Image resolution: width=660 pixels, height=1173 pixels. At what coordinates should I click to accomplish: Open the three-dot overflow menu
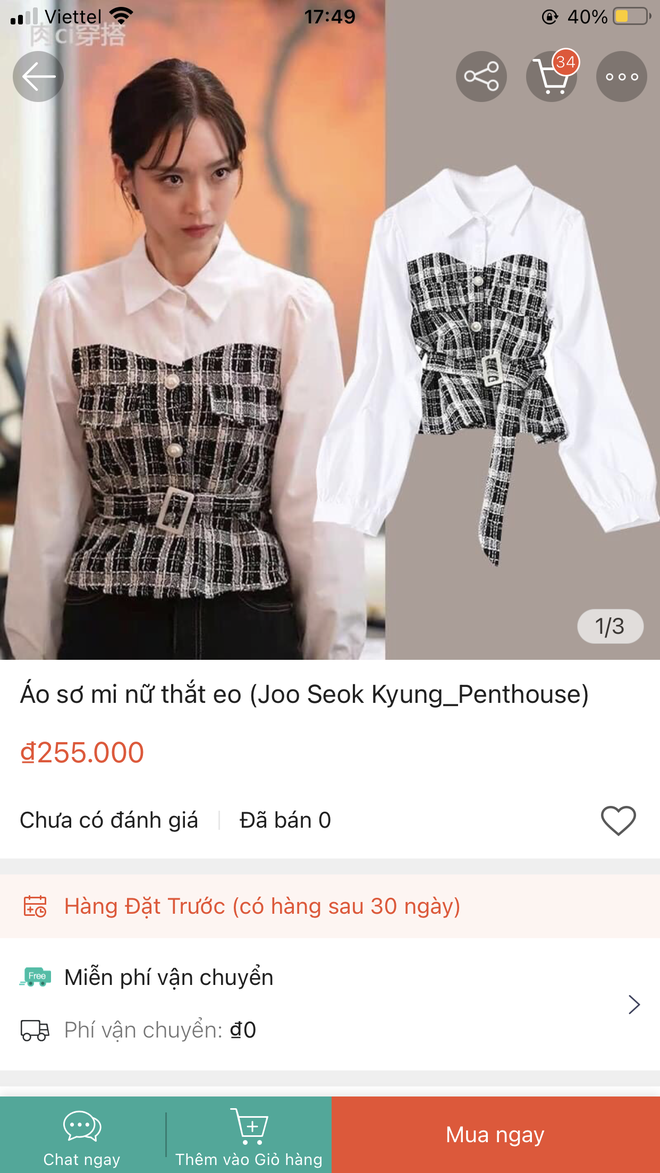pos(622,76)
